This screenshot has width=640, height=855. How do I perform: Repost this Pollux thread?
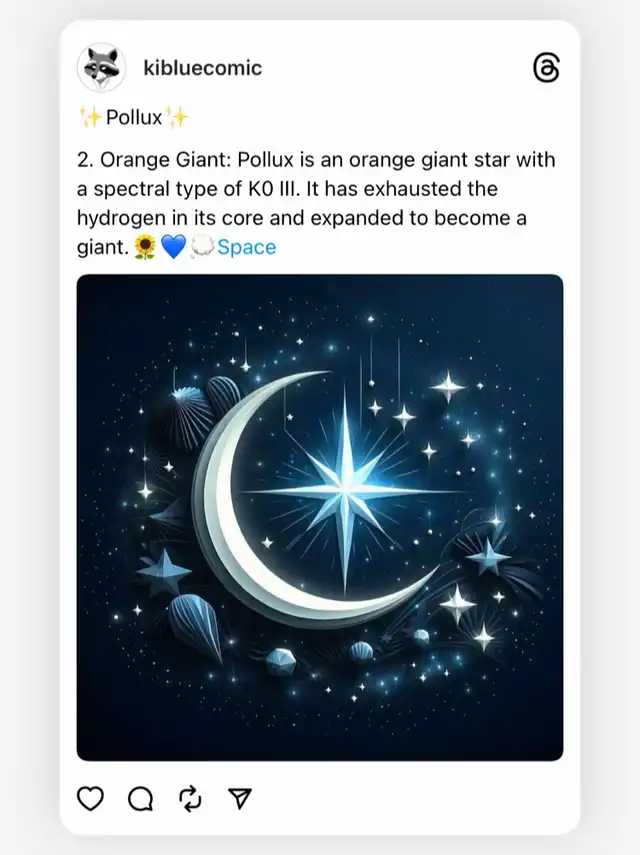(190, 798)
